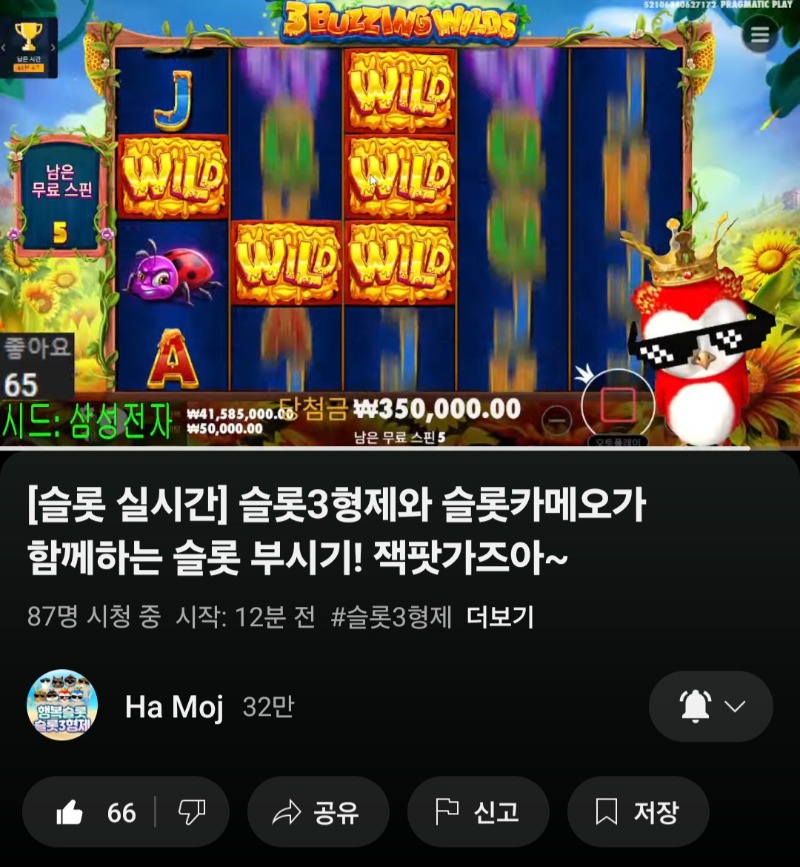Screen dimensions: 800x867
Task: Dislike this live stream
Action: coord(191,812)
